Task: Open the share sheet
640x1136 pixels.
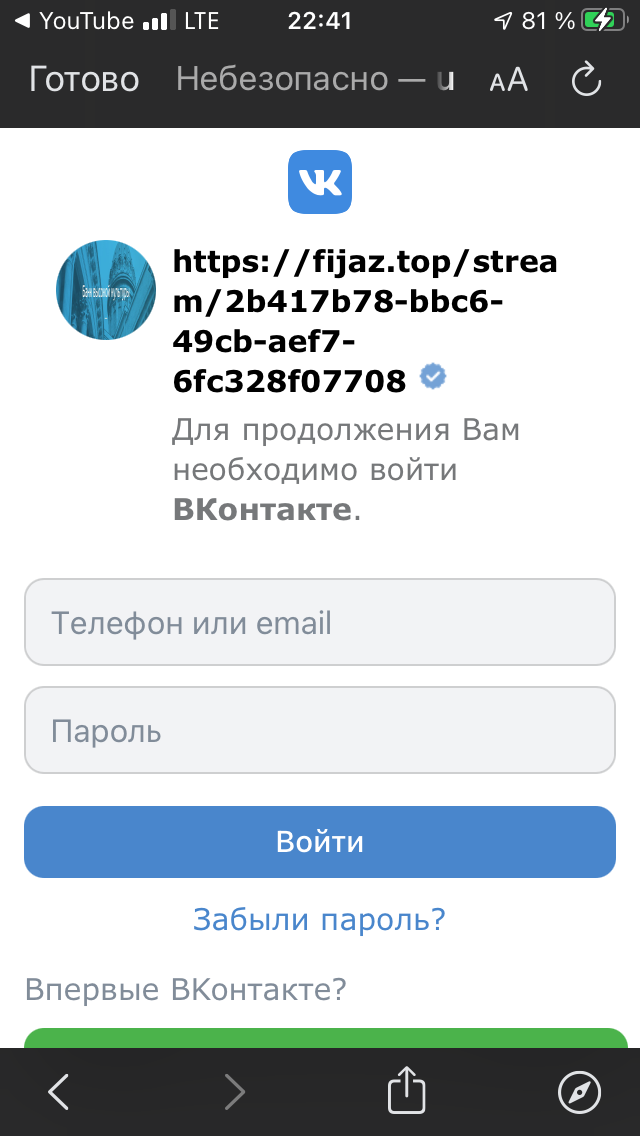Action: 407,1090
